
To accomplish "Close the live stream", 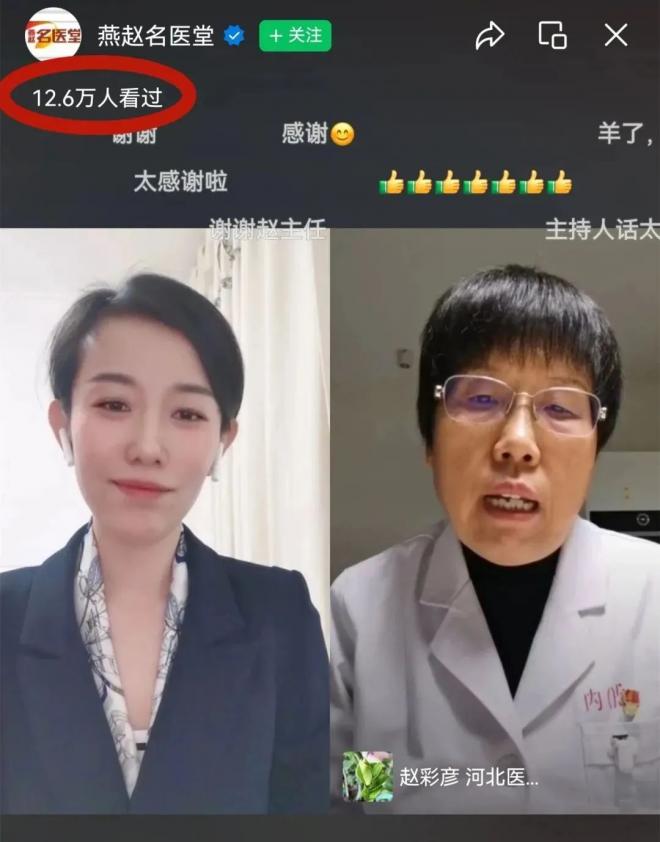I will 616,36.
